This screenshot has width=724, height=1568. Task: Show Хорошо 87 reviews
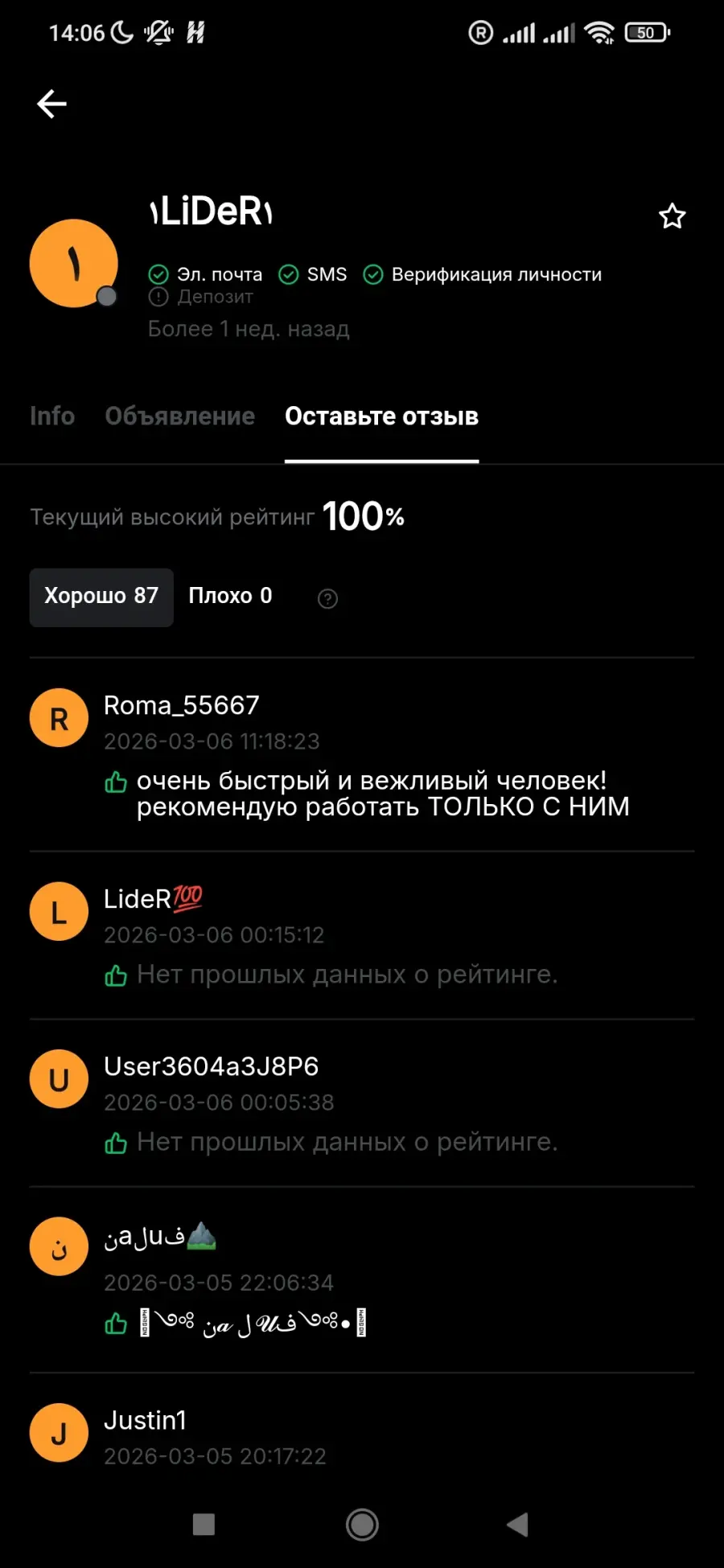point(101,597)
